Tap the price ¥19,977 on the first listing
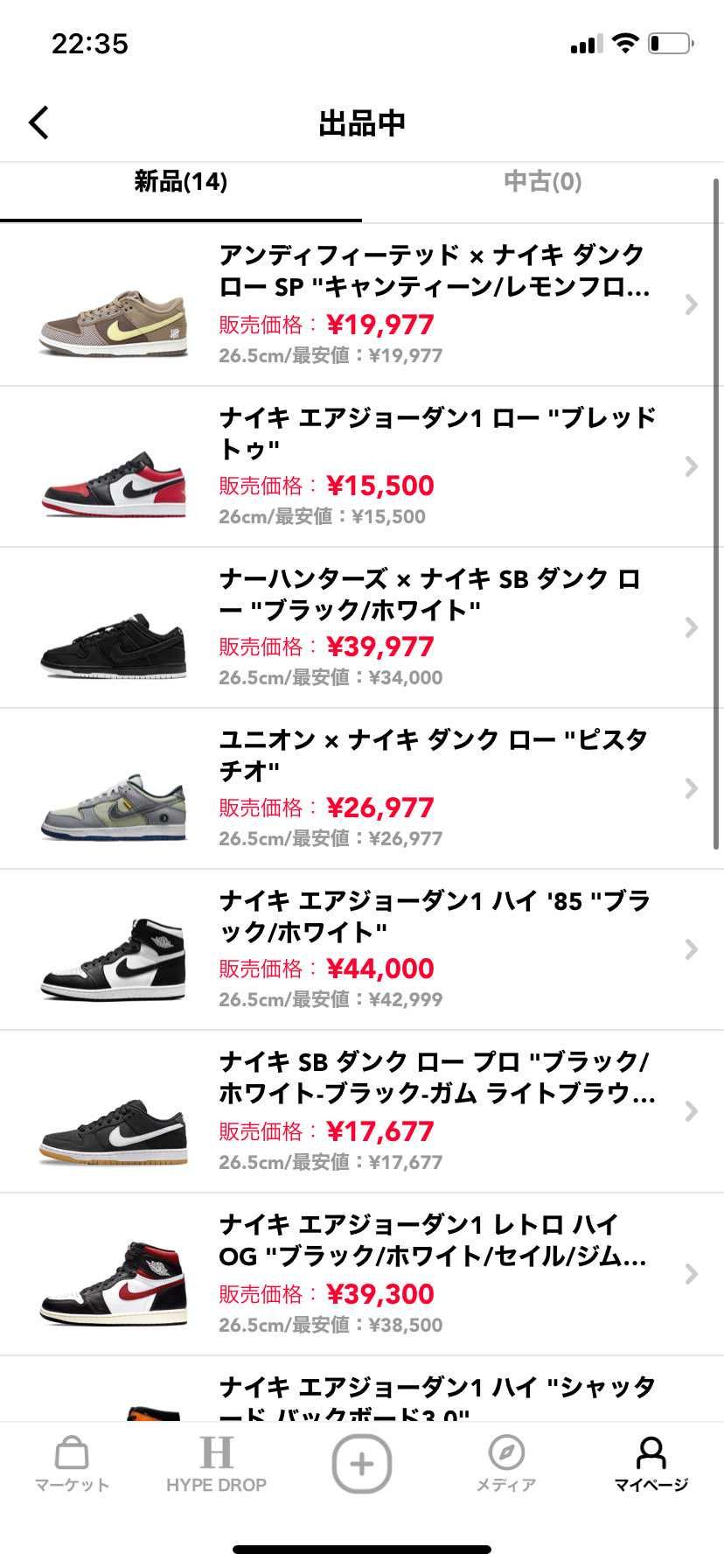The width and height of the screenshot is (724, 1568). [x=379, y=325]
